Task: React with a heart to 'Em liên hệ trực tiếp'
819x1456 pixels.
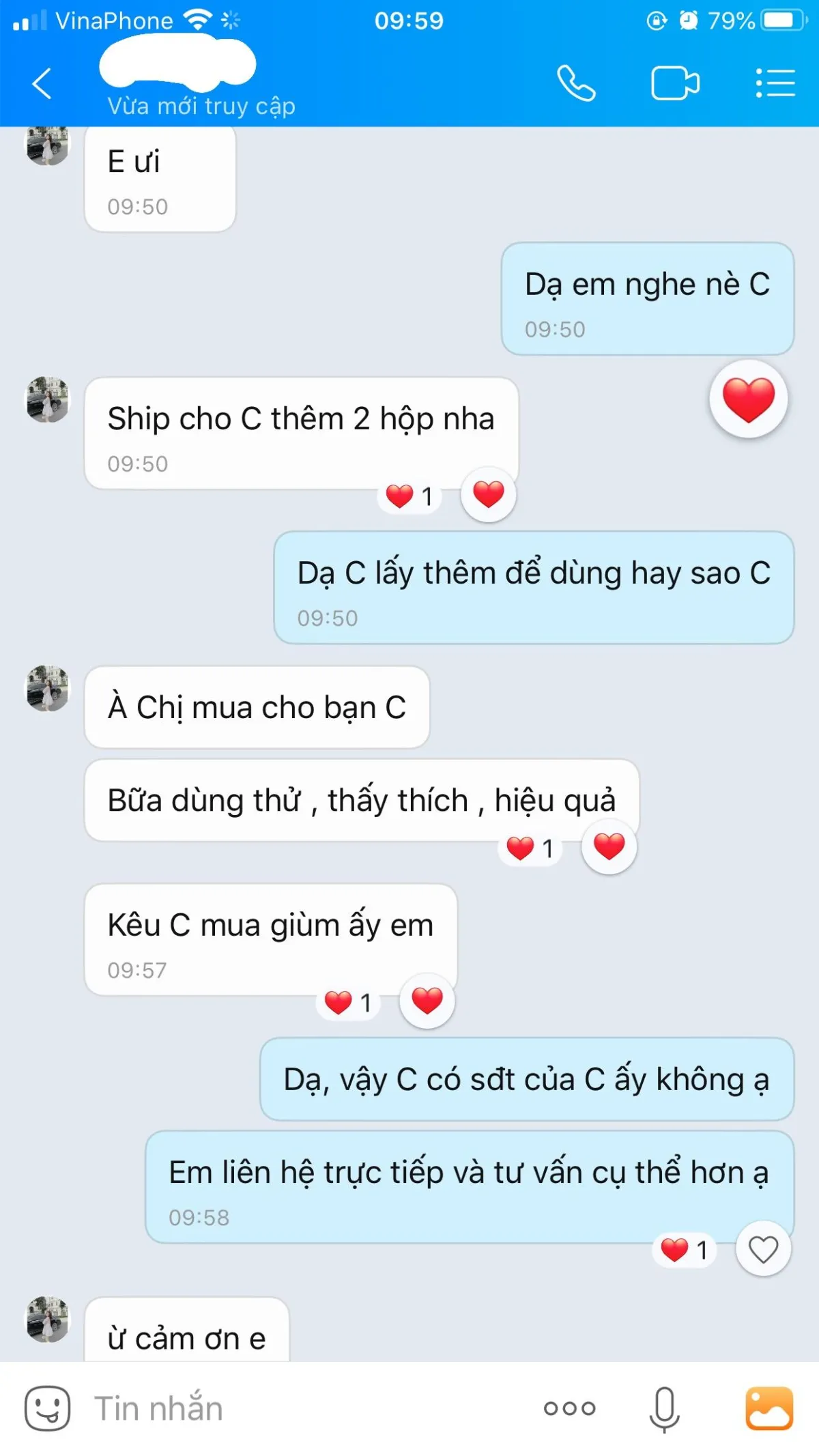Action: 763,1250
